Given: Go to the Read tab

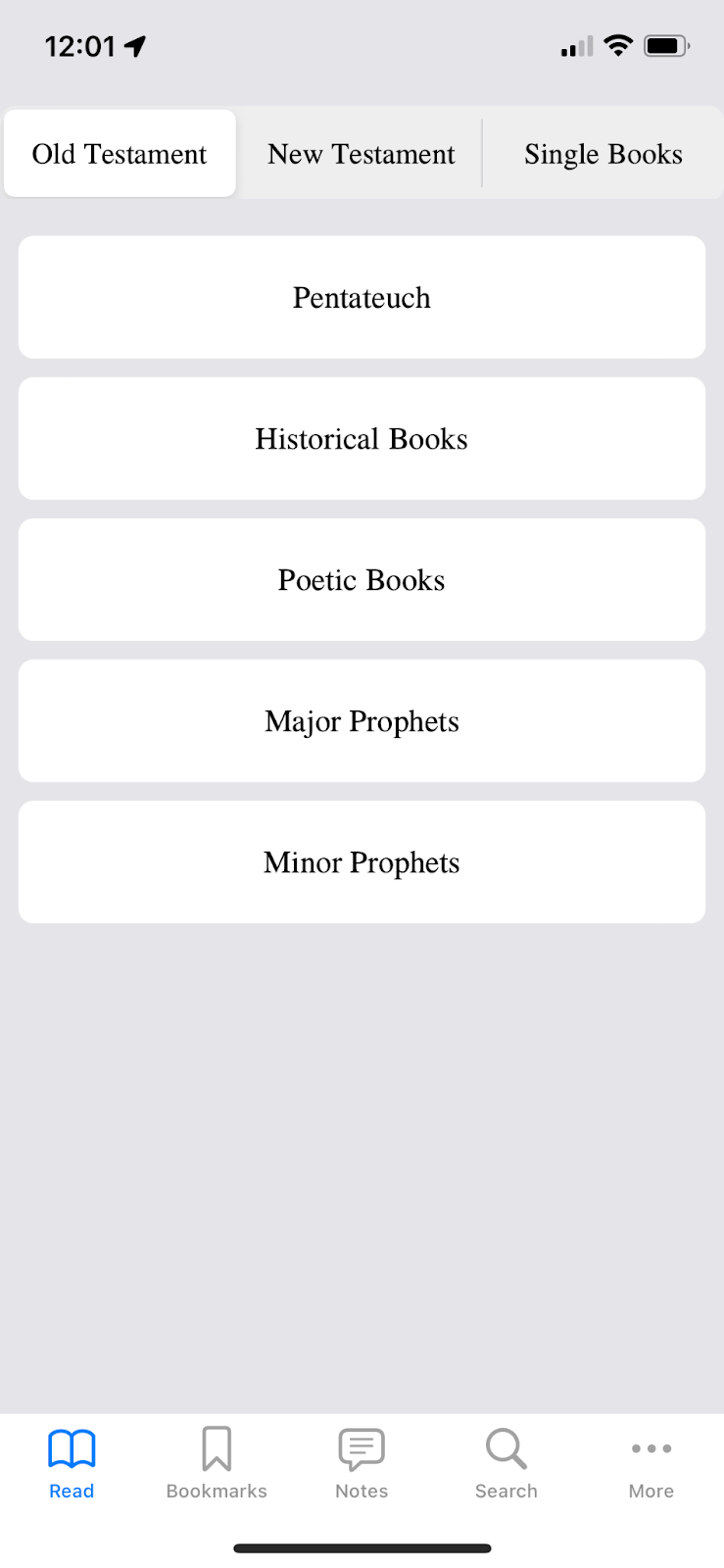Looking at the screenshot, I should (72, 1463).
